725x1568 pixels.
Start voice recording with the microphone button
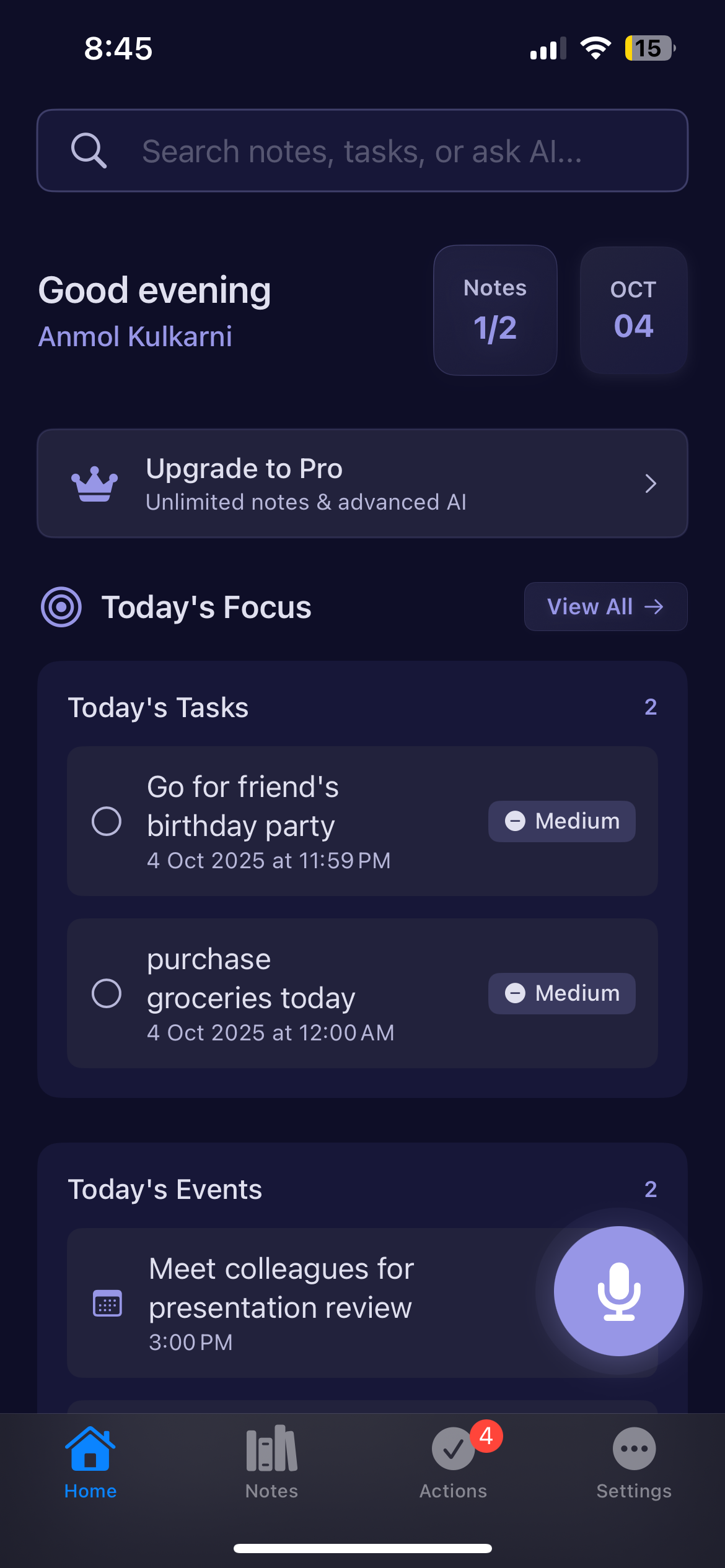point(618,1291)
